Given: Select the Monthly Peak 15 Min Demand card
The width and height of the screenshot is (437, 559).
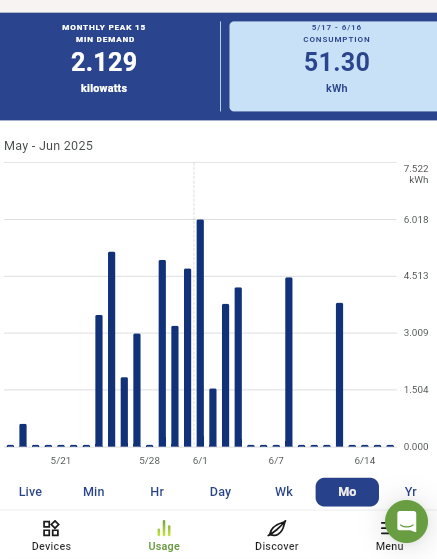Looking at the screenshot, I should point(104,66).
